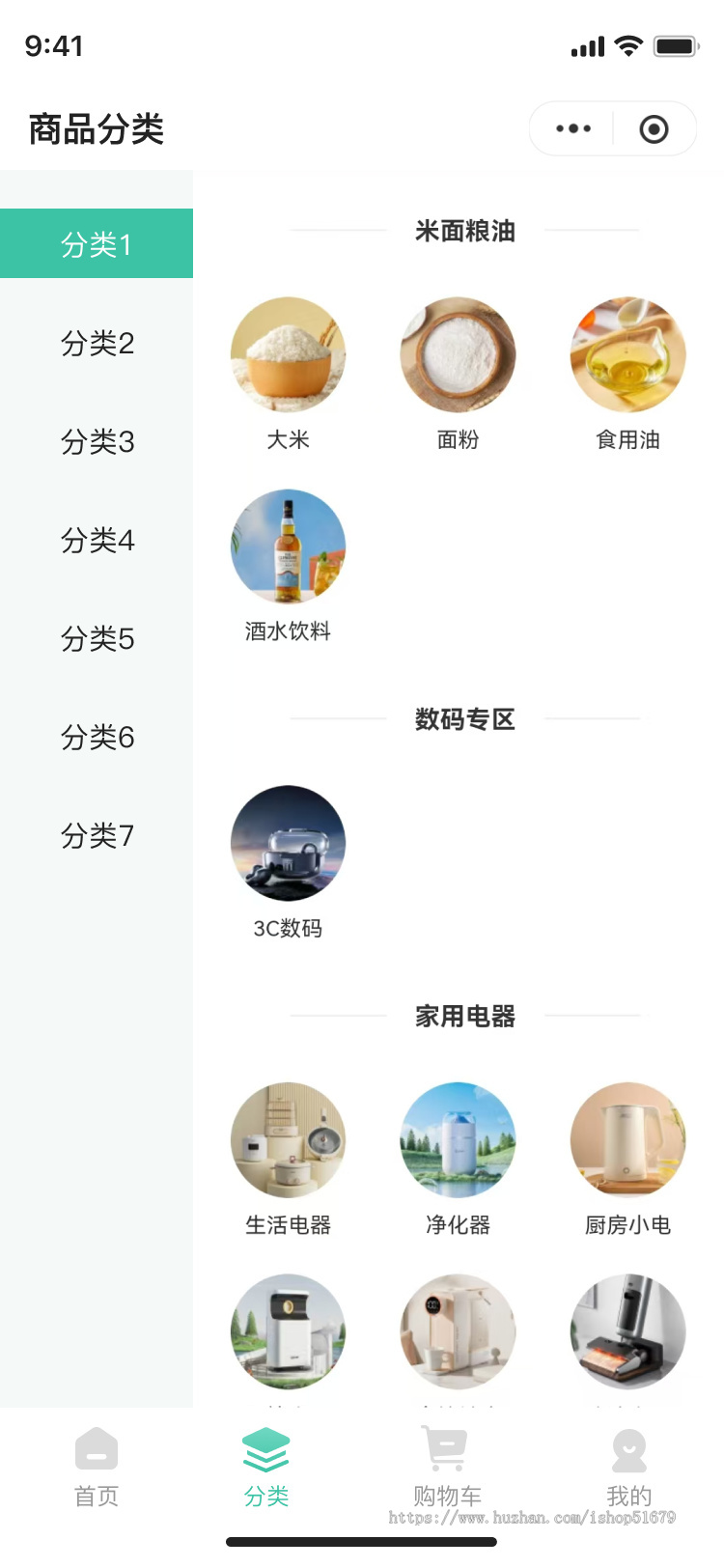The width and height of the screenshot is (724, 1568).
Task: Switch to the 分类5 category
Action: click(97, 639)
